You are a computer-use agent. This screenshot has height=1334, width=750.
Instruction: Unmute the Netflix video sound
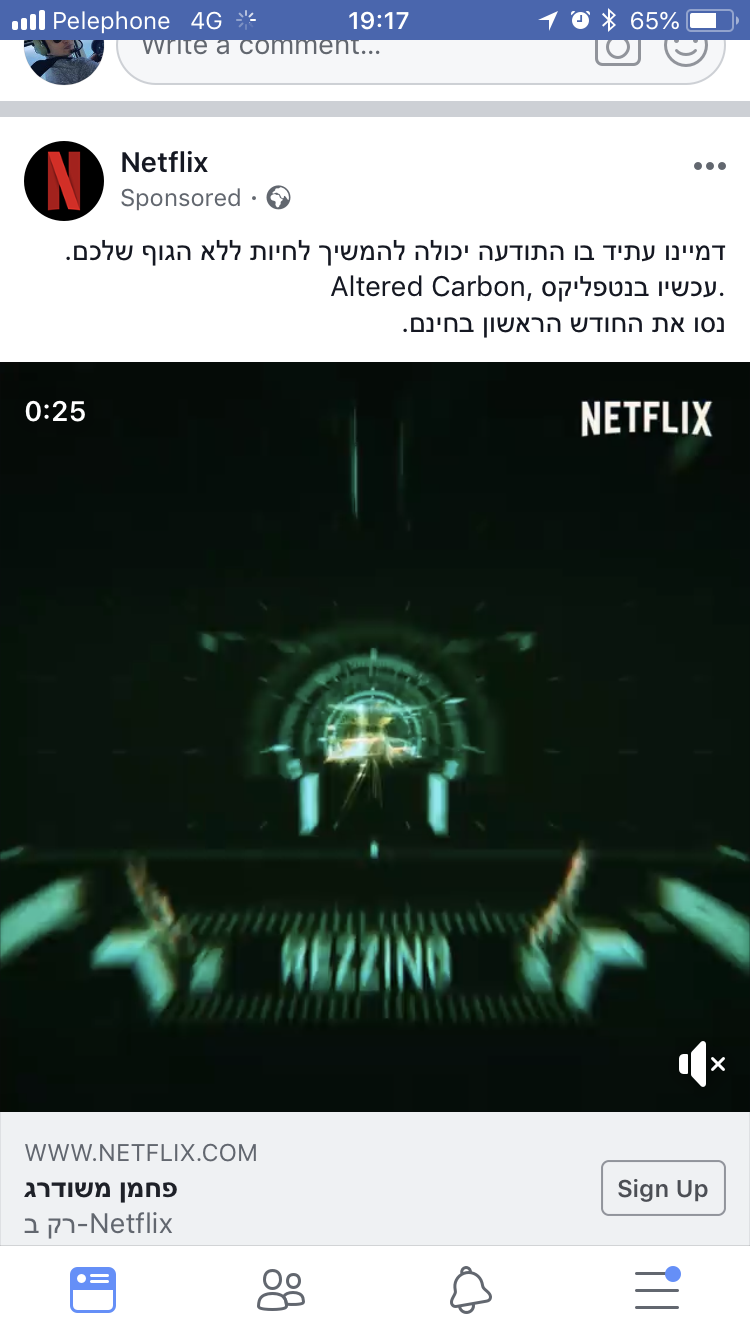coord(702,1064)
